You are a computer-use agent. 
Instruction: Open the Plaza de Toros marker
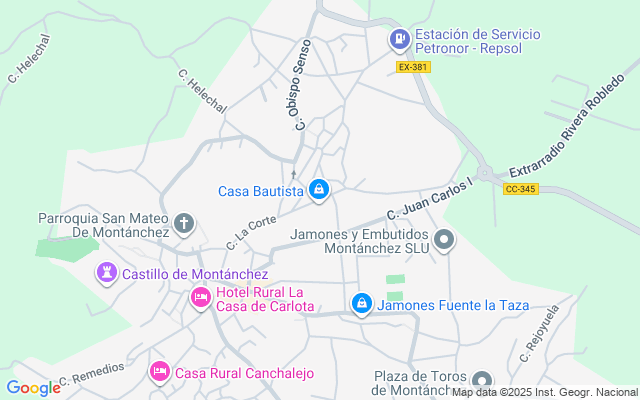pos(483,381)
